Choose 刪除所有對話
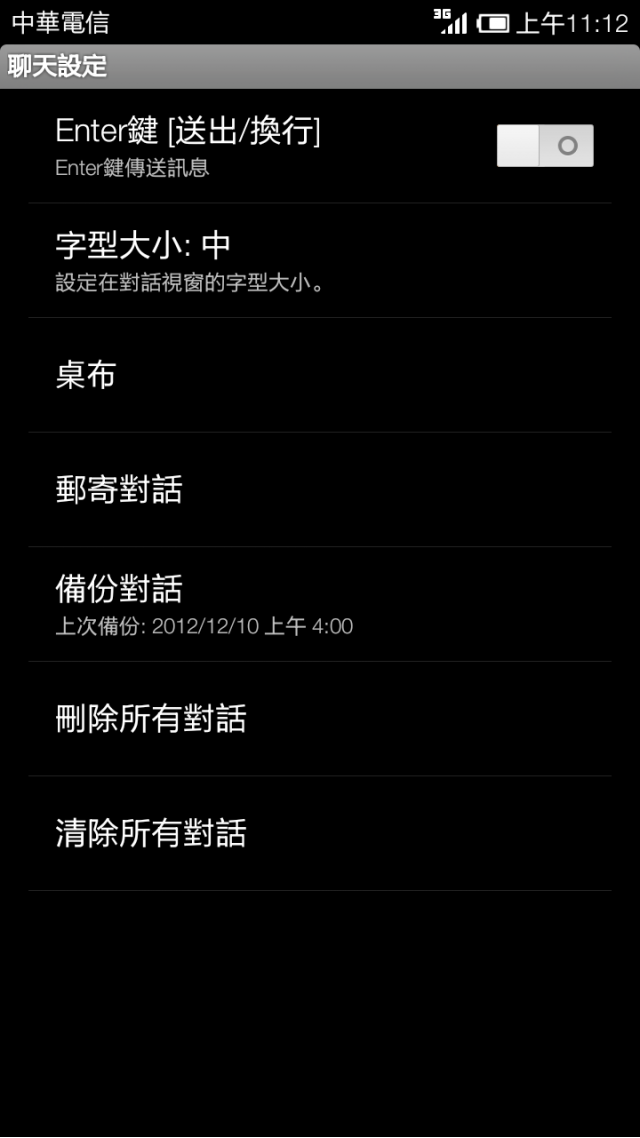The height and width of the screenshot is (1138, 640). click(319, 719)
